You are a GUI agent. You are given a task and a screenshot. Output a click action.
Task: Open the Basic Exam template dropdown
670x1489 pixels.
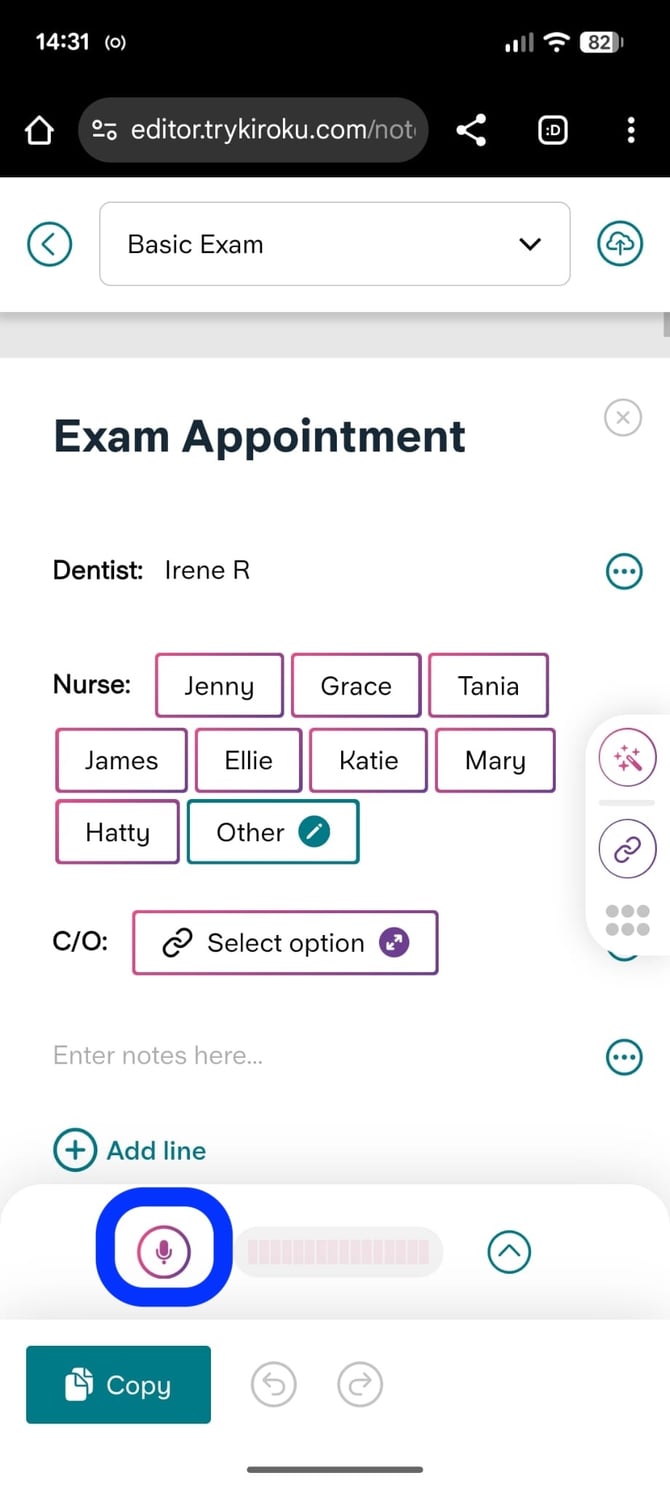[334, 244]
